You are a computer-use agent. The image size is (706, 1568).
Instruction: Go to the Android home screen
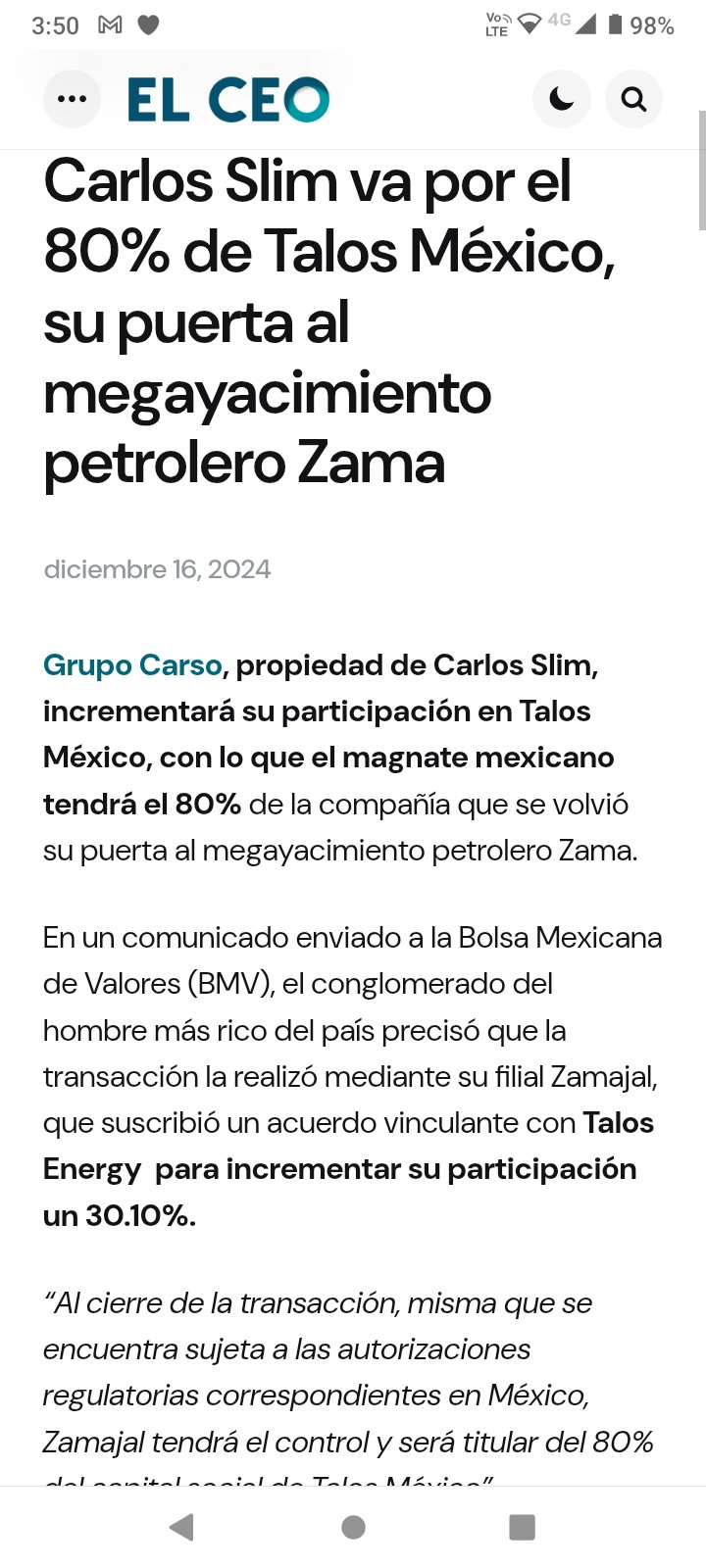[x=353, y=1527]
